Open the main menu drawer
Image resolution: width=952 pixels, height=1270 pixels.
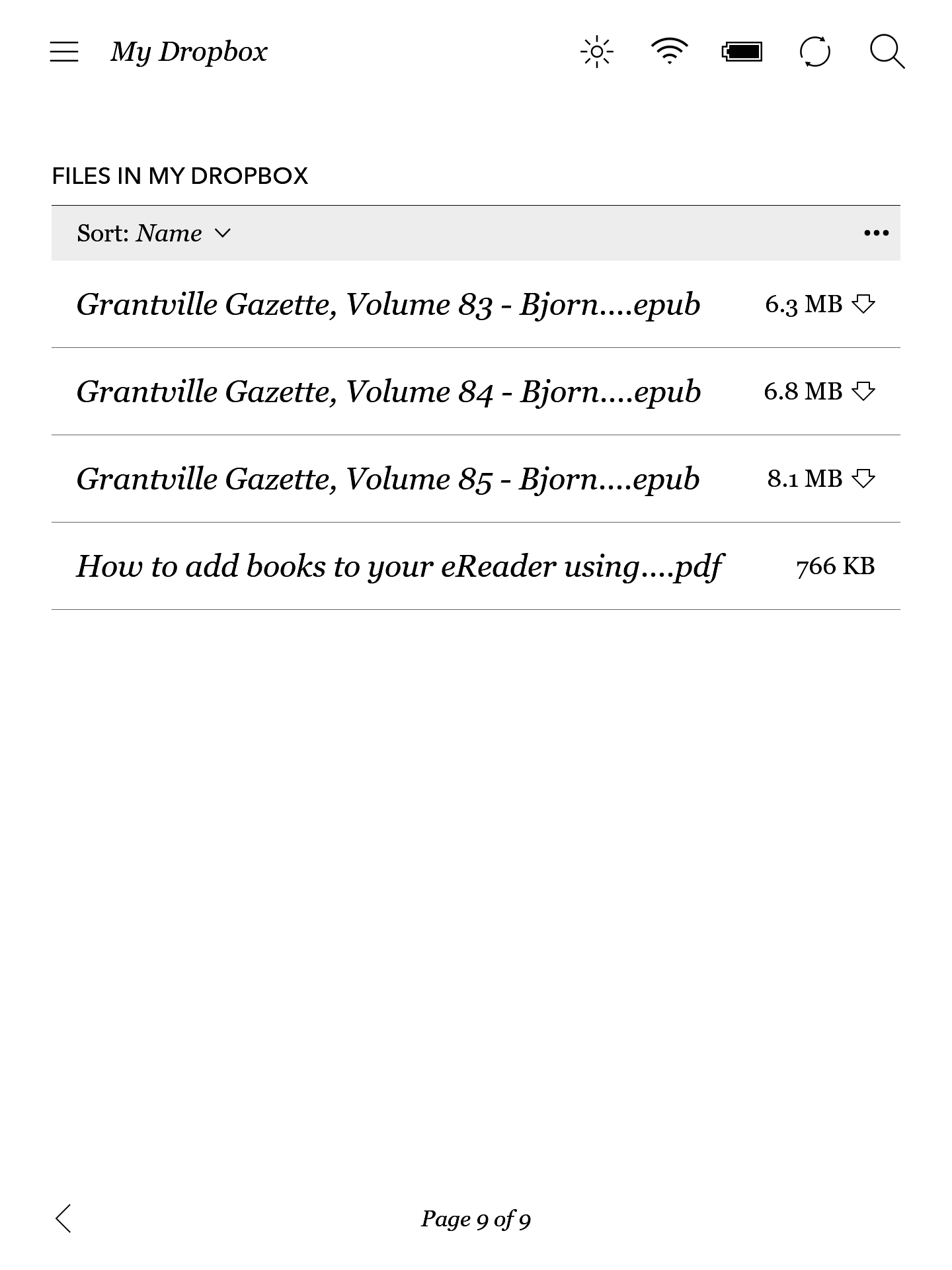tap(64, 52)
